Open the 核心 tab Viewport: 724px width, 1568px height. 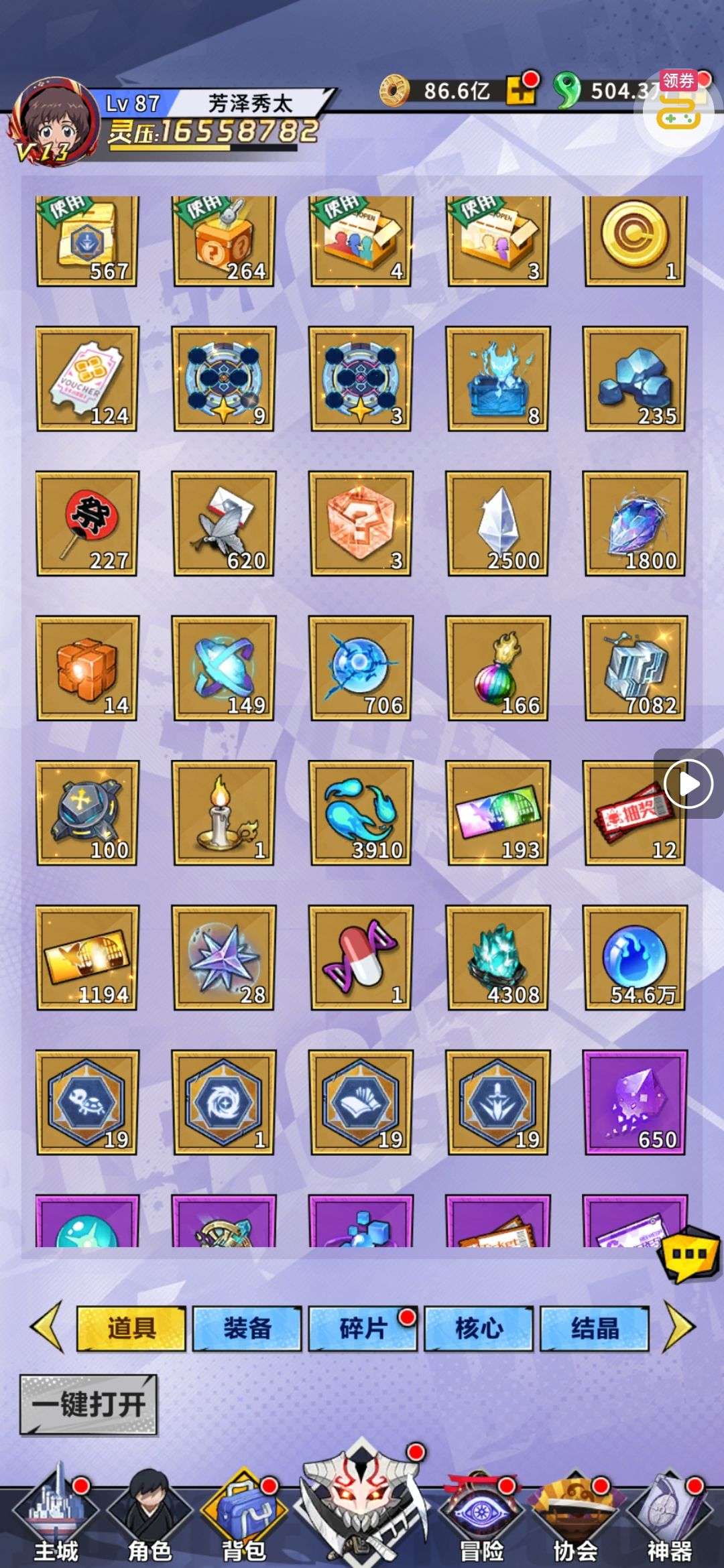click(x=479, y=1327)
